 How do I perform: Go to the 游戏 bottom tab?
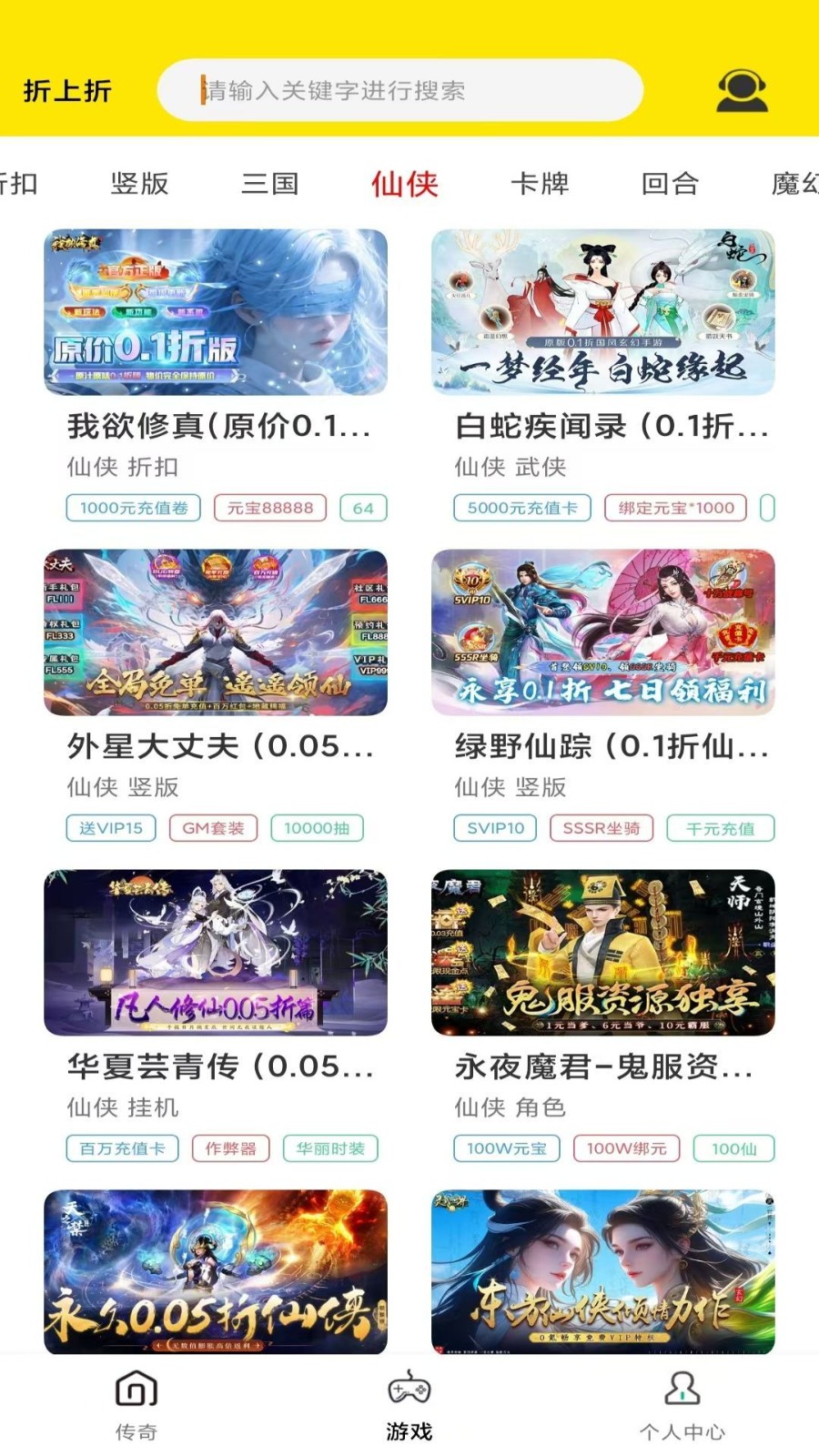tap(409, 1406)
